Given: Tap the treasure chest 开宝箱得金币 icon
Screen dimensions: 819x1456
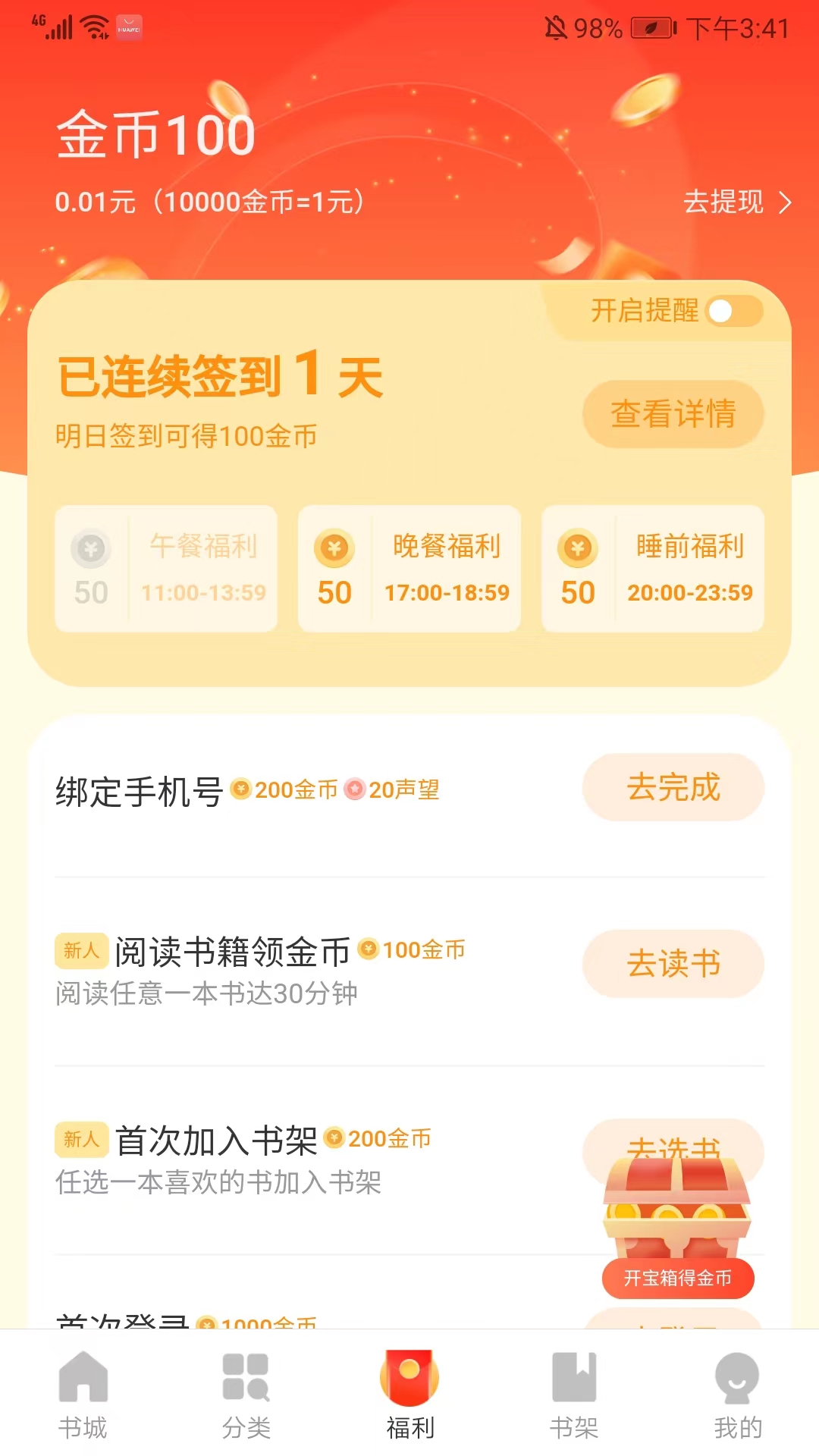Looking at the screenshot, I should pos(677,1213).
